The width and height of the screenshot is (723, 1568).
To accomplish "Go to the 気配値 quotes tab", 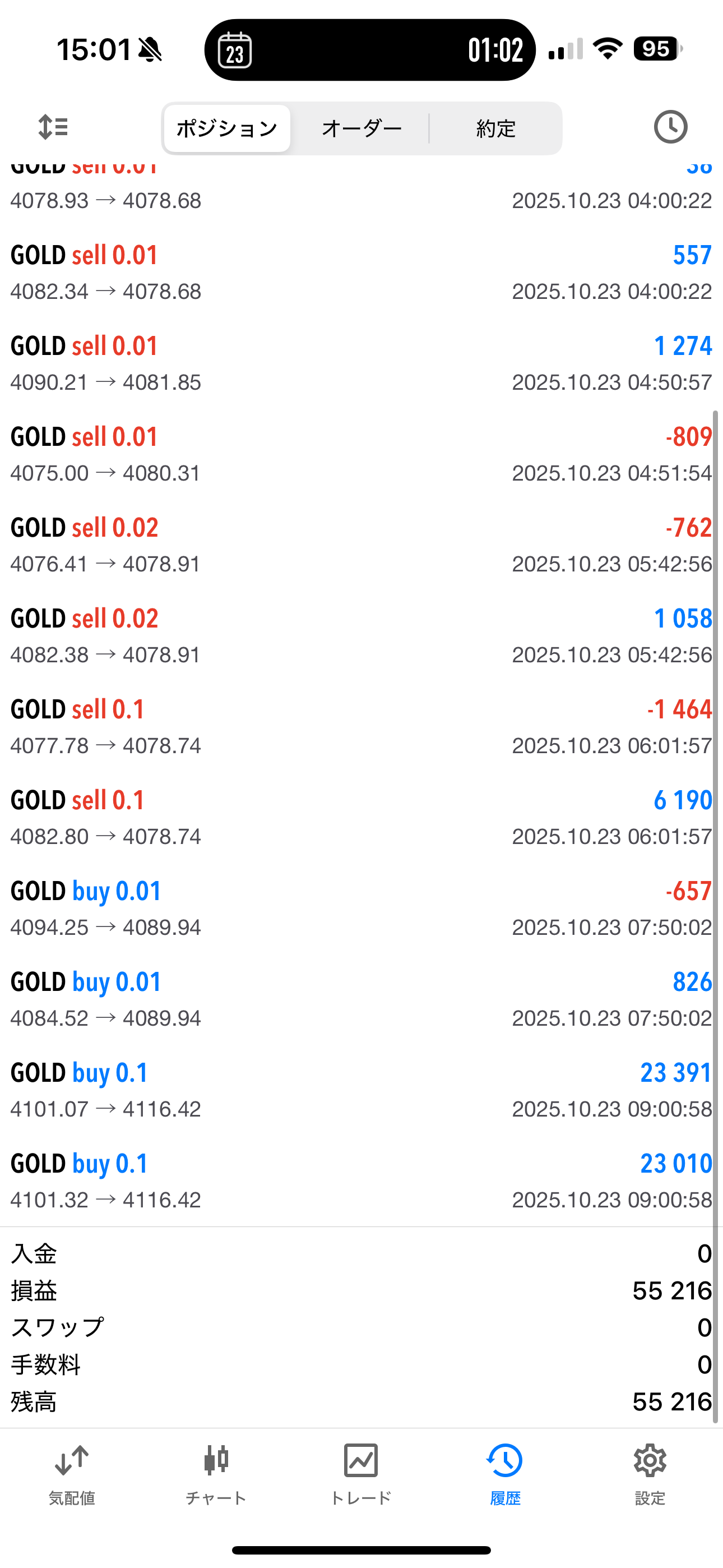I will pyautogui.click(x=72, y=1474).
